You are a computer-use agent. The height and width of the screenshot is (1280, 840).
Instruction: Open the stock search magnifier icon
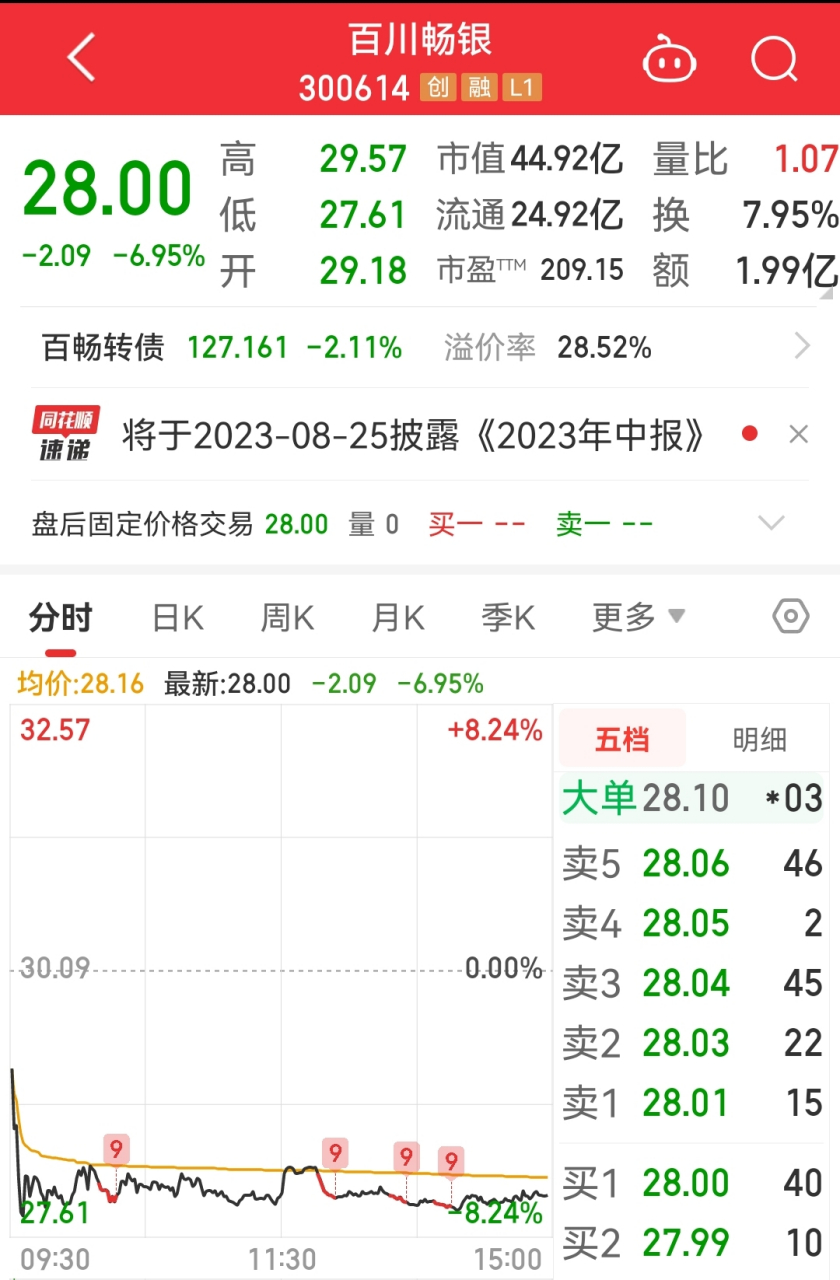tap(772, 57)
